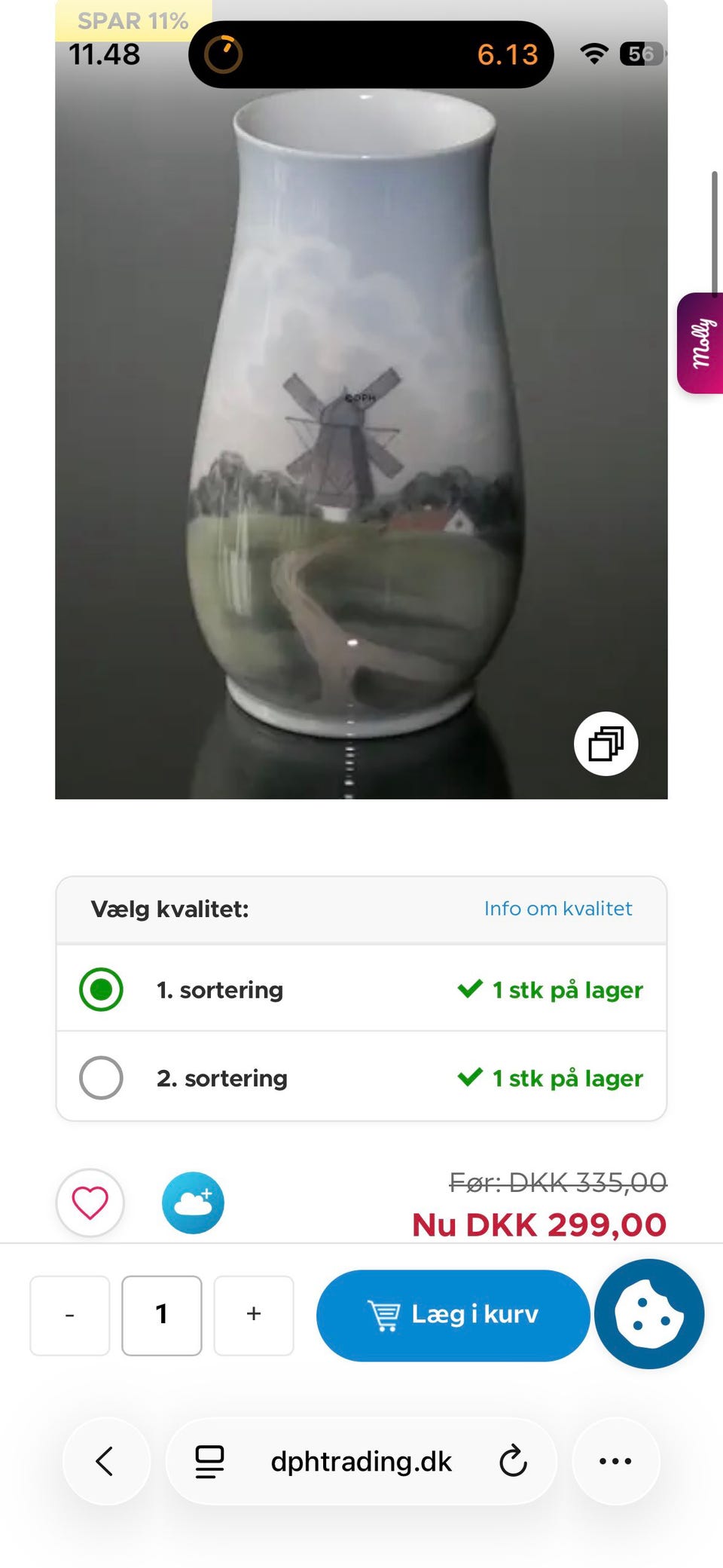Click the heart icon to favorite the vase
723x1568 pixels.
pyautogui.click(x=90, y=1203)
